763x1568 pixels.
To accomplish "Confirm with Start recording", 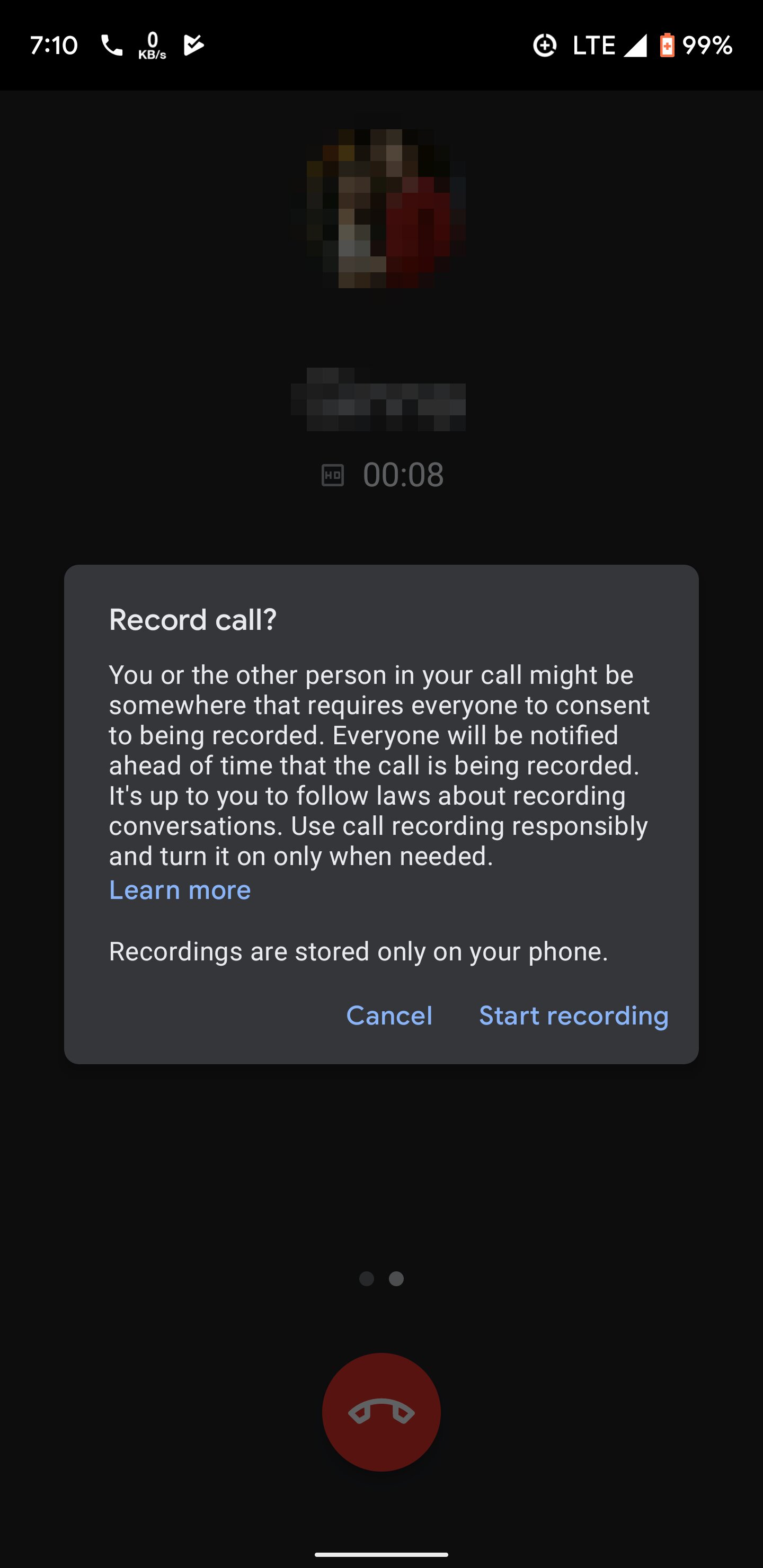I will 574,1015.
